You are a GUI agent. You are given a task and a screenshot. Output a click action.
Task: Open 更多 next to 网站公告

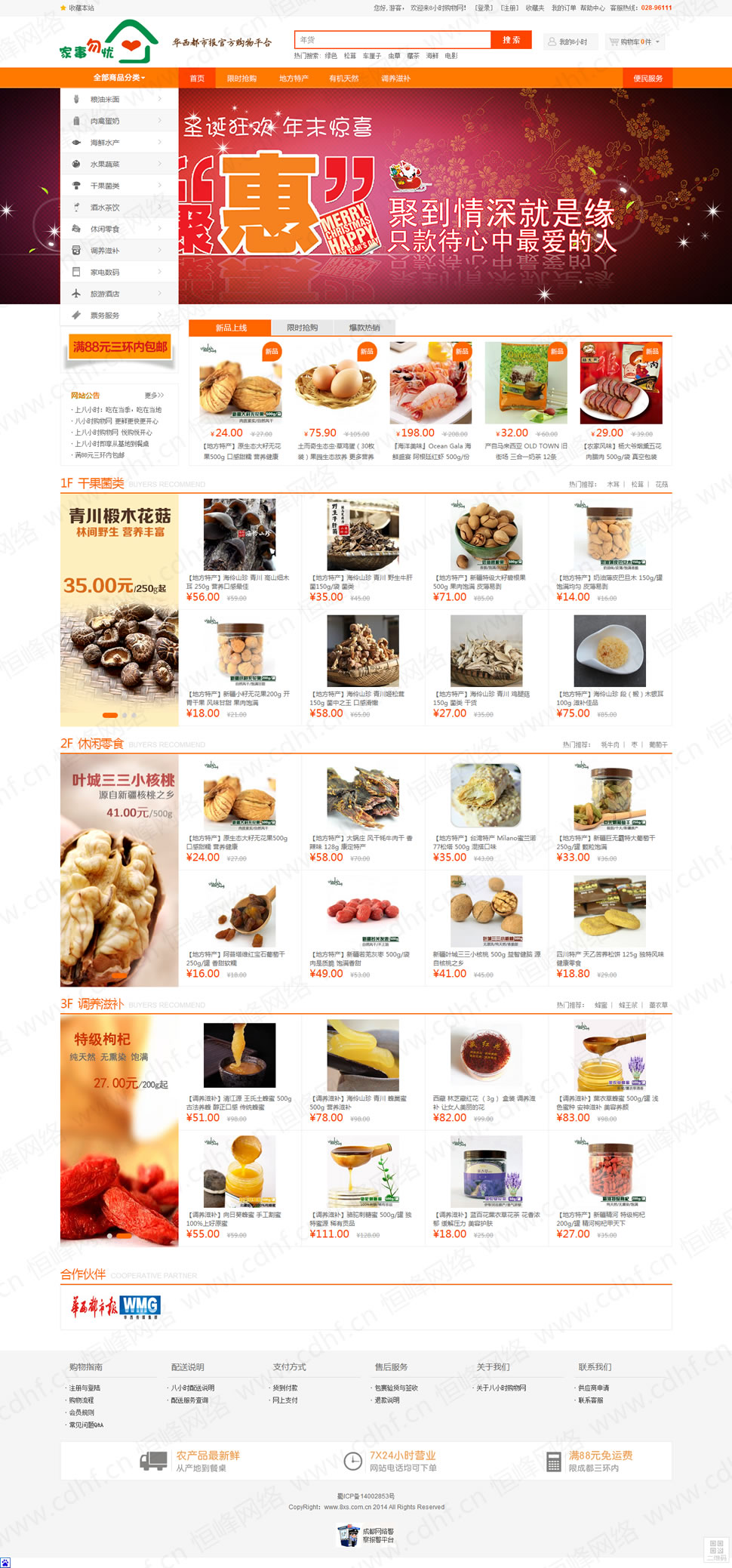pyautogui.click(x=154, y=396)
